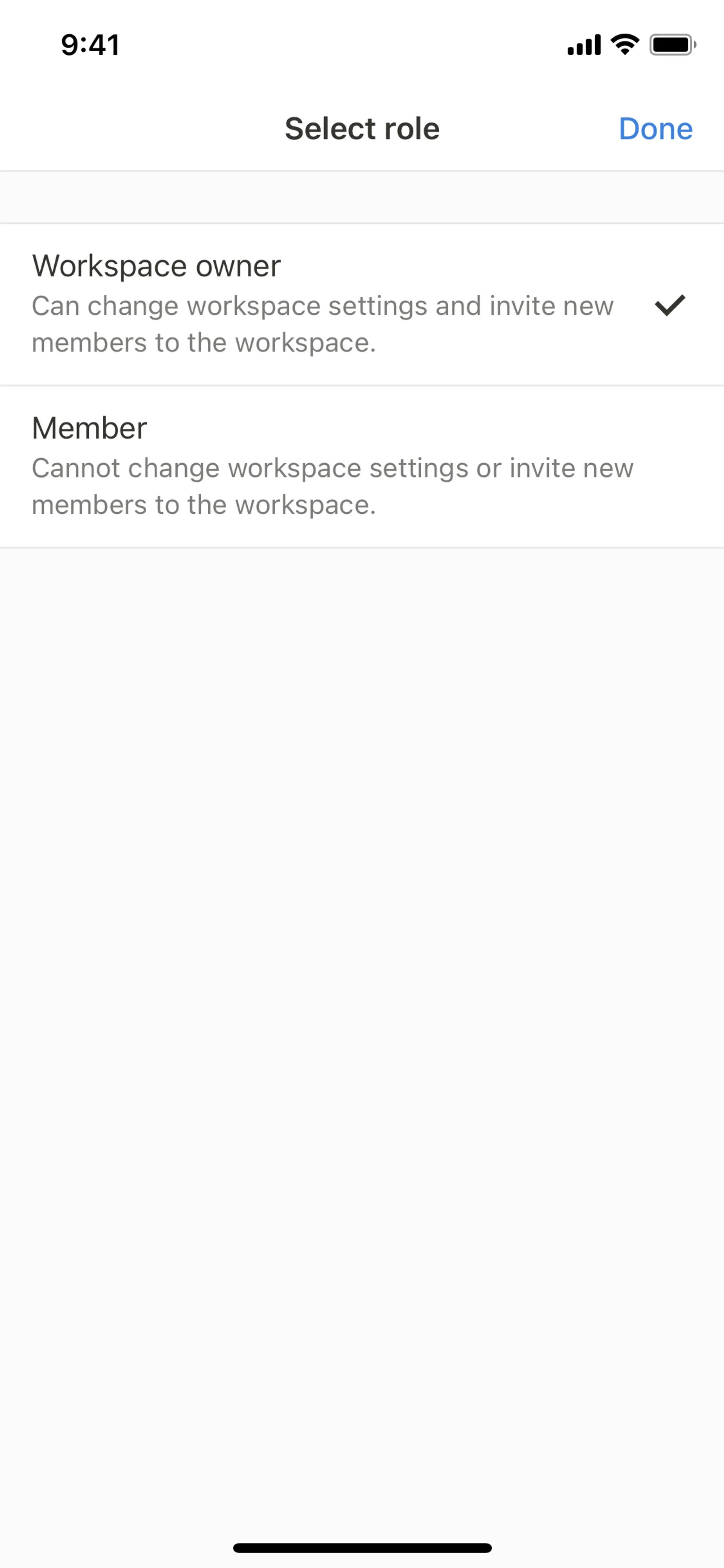Confirm role selection with Done

[655, 129]
